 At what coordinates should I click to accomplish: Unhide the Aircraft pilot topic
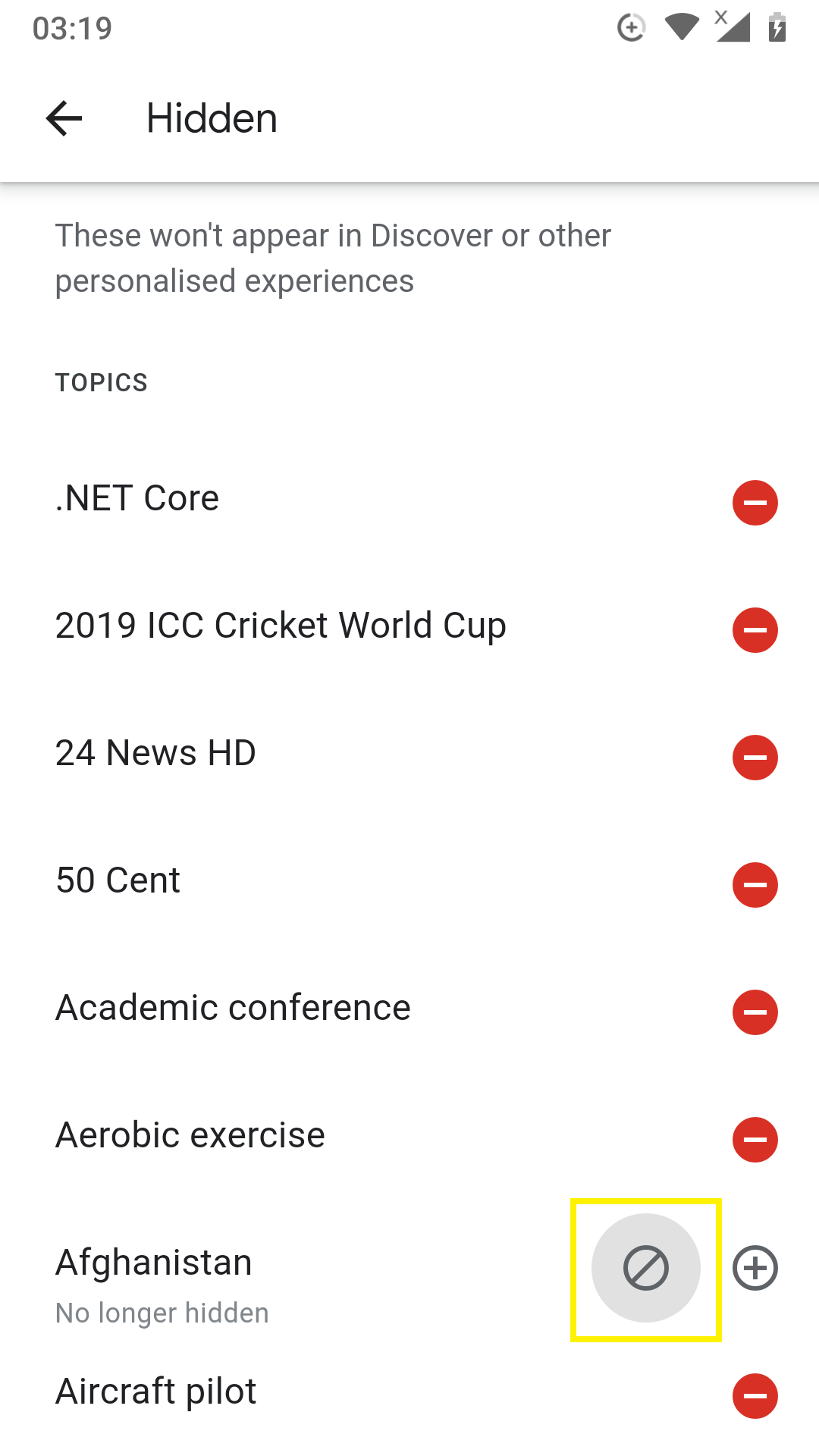[x=755, y=1396]
